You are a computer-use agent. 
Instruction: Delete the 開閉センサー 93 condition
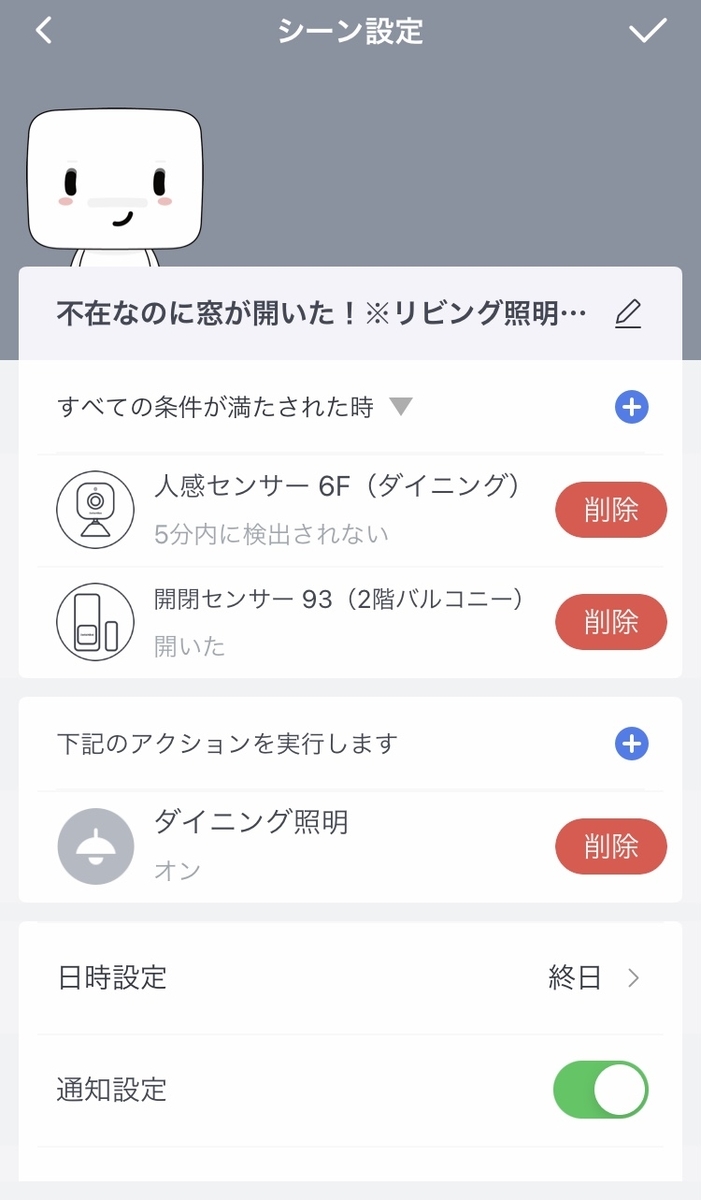coord(610,622)
